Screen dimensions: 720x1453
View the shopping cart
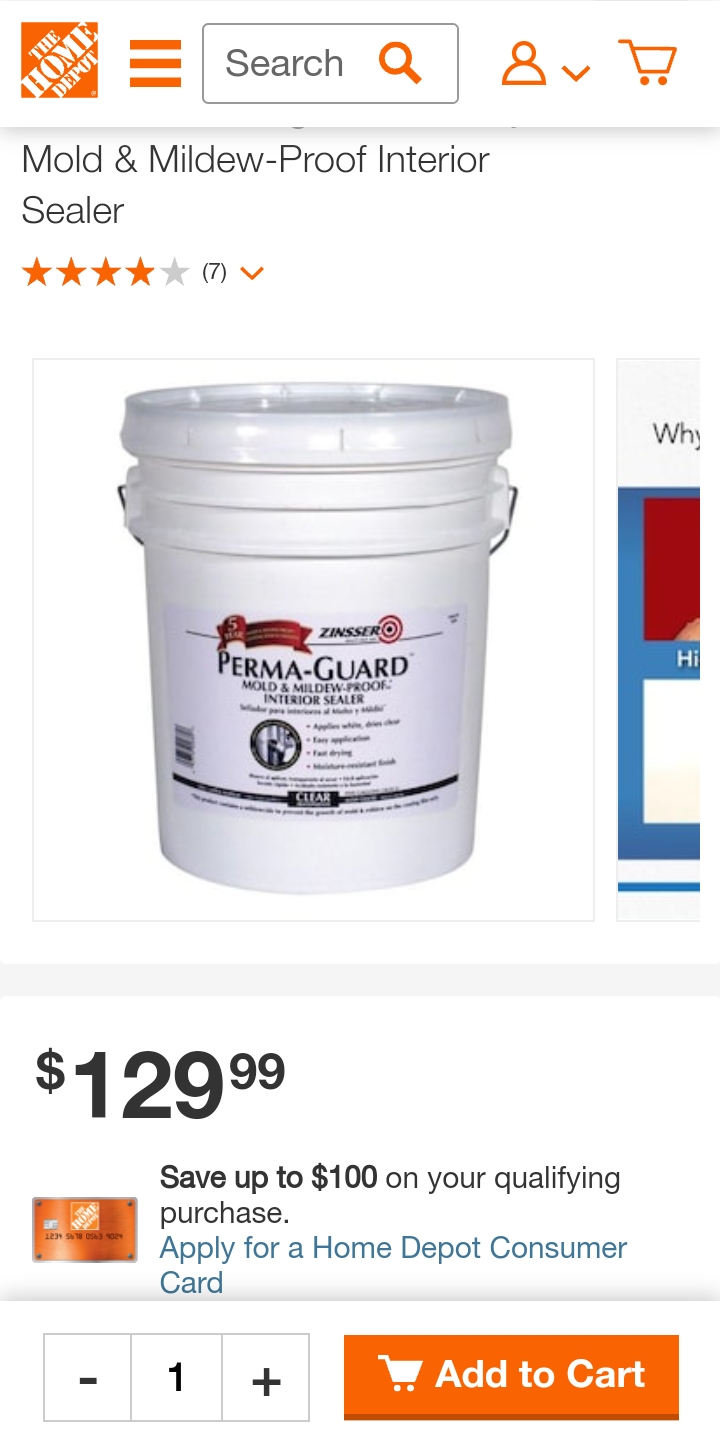(x=647, y=62)
